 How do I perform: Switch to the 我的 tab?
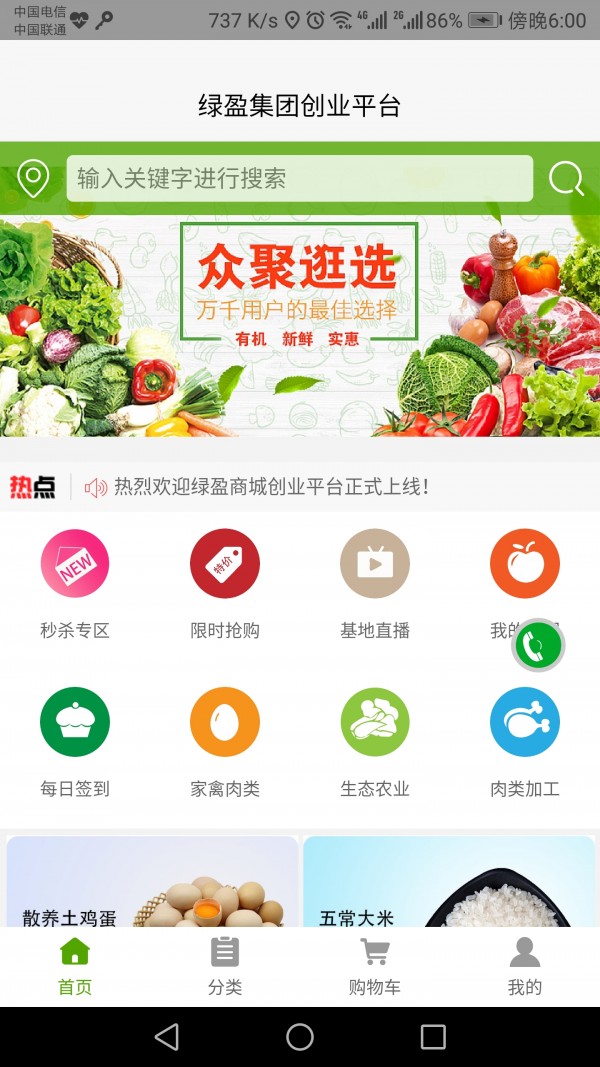coord(525,966)
